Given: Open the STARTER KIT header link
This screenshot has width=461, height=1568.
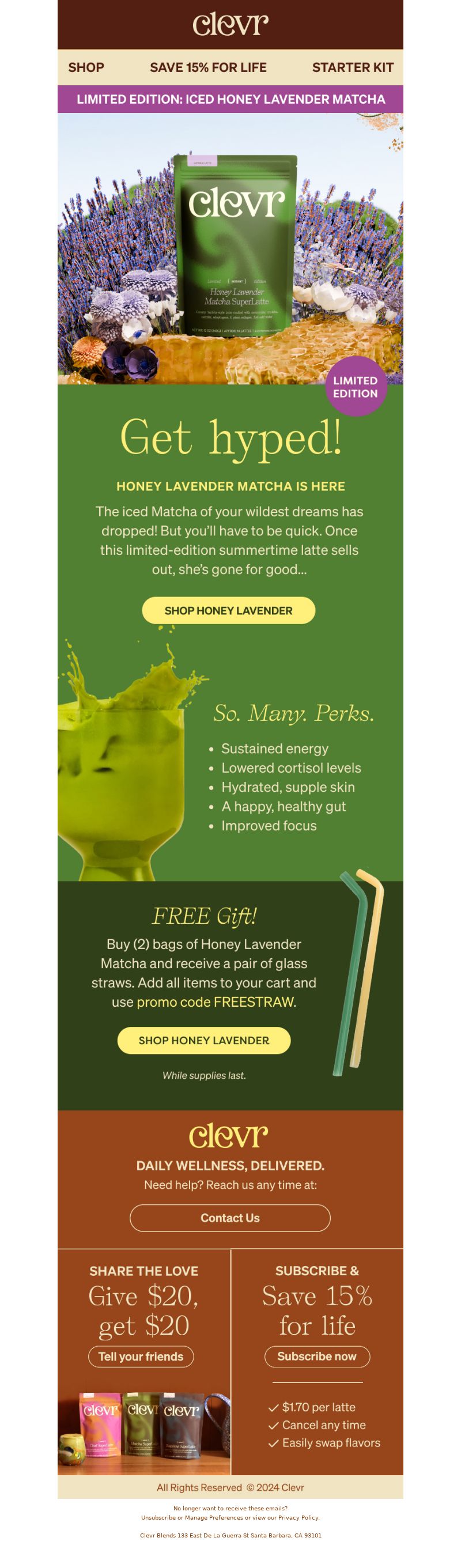Looking at the screenshot, I should tap(353, 67).
